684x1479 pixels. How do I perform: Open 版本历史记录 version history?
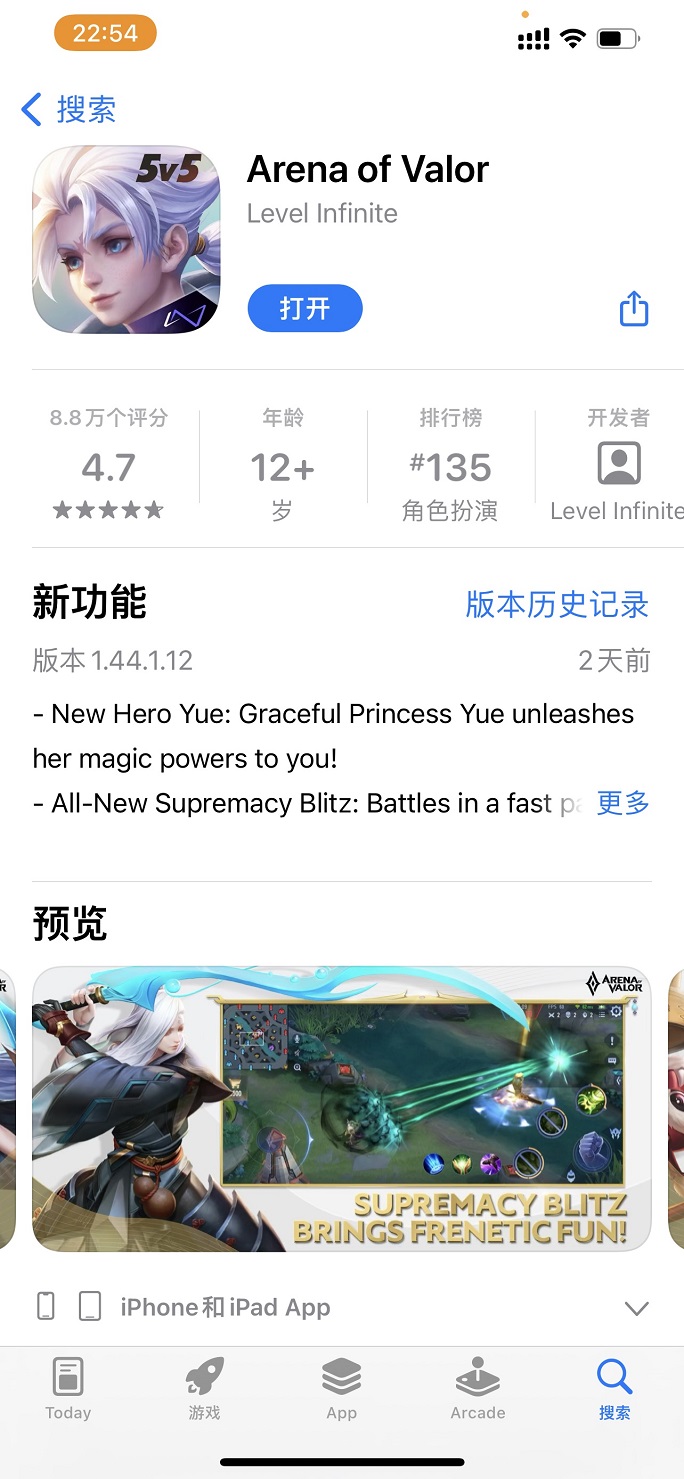pos(557,604)
